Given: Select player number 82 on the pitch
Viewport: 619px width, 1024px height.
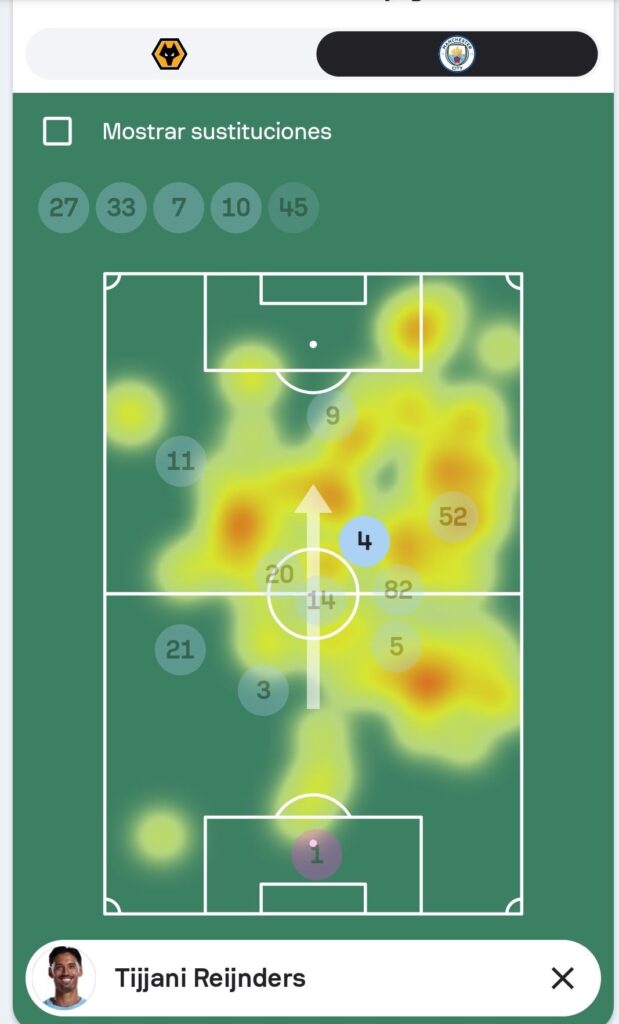Looking at the screenshot, I should pyautogui.click(x=398, y=590).
